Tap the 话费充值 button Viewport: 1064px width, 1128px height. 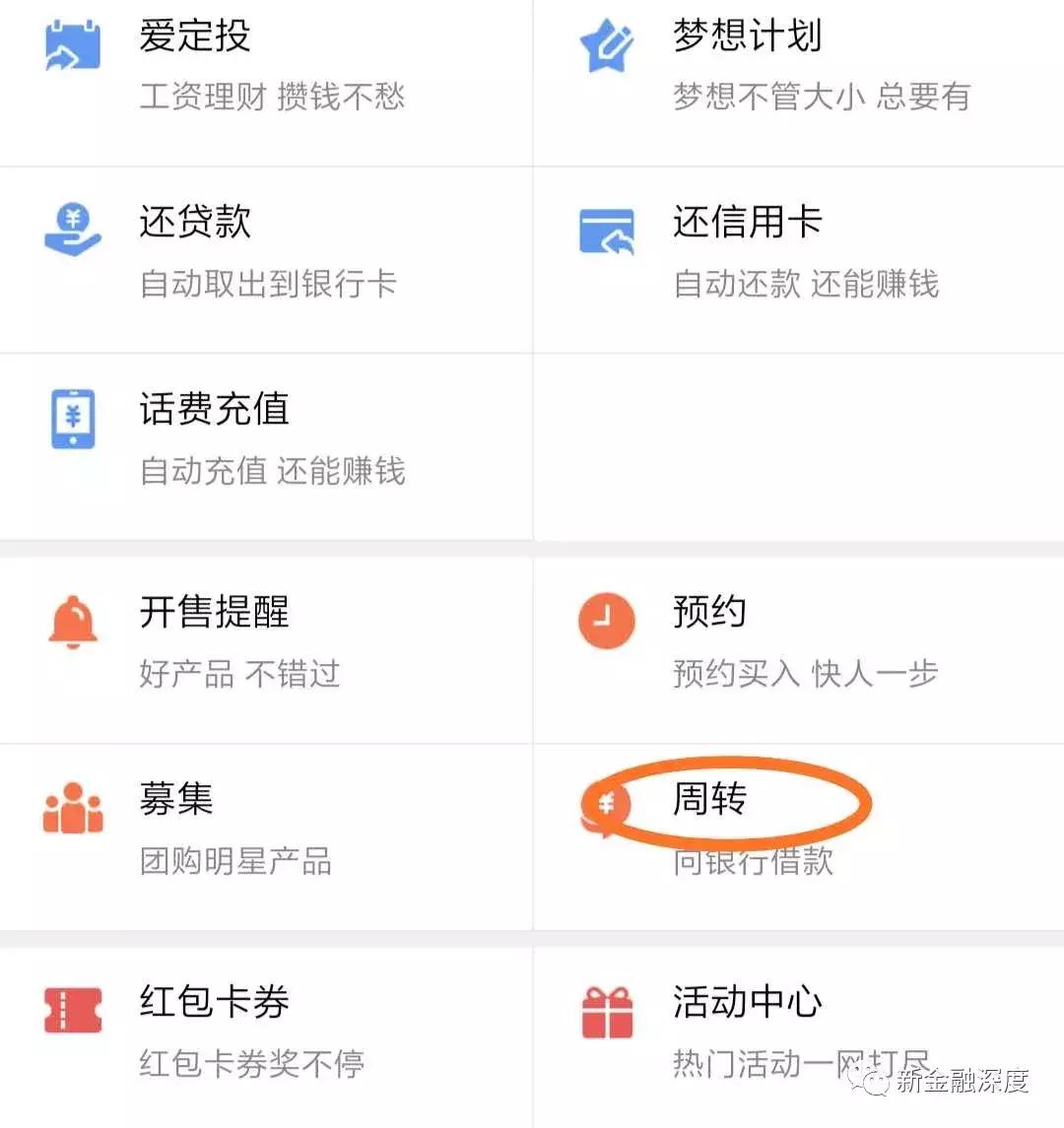pos(213,411)
